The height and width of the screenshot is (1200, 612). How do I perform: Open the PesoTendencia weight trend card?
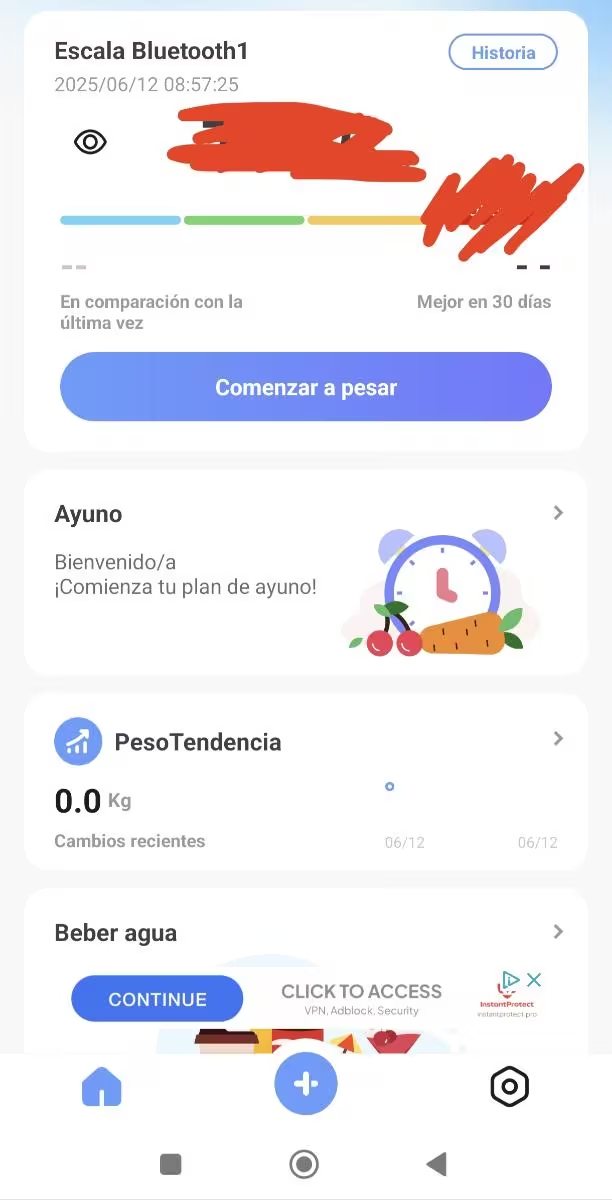[306, 781]
